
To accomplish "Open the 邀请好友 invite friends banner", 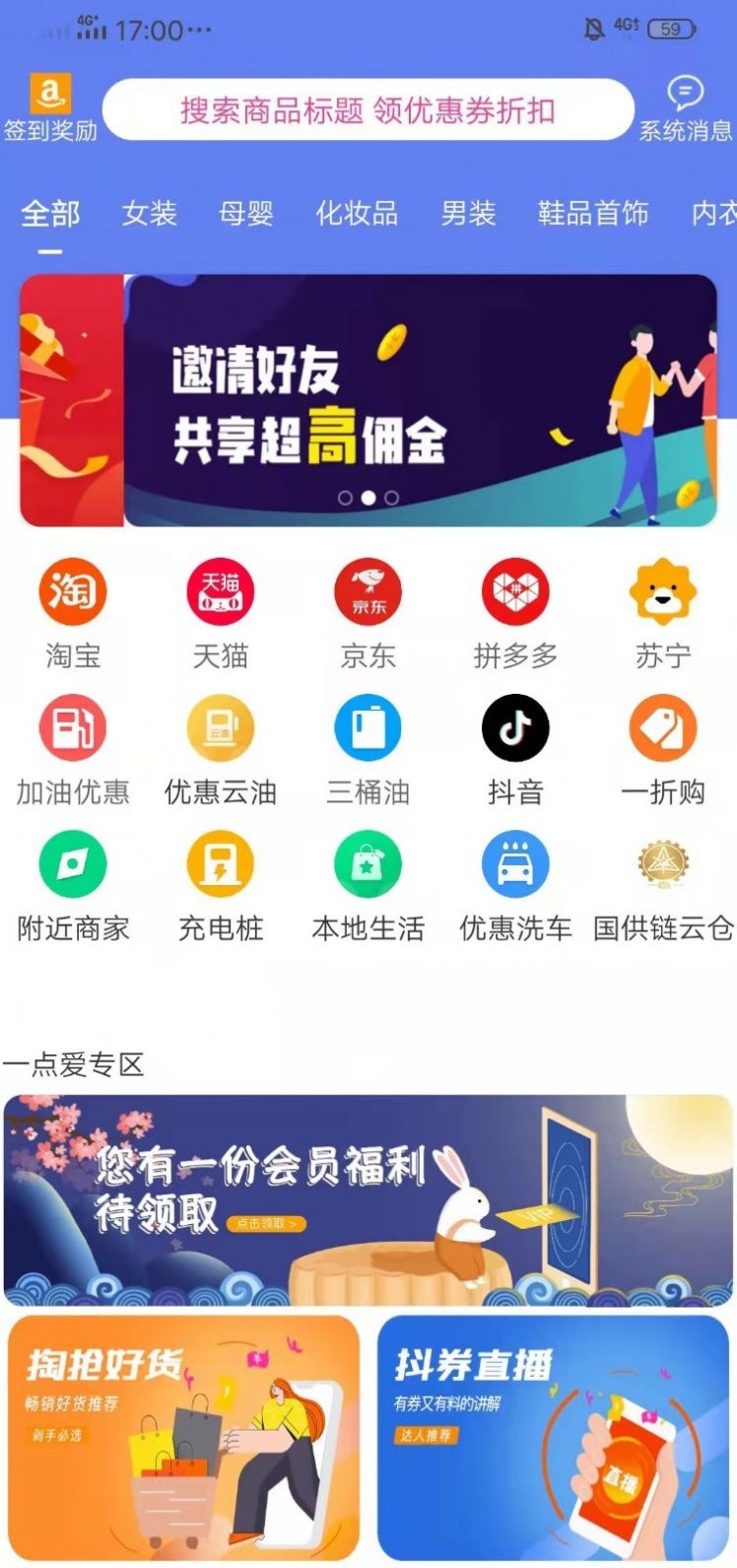I will tap(368, 400).
